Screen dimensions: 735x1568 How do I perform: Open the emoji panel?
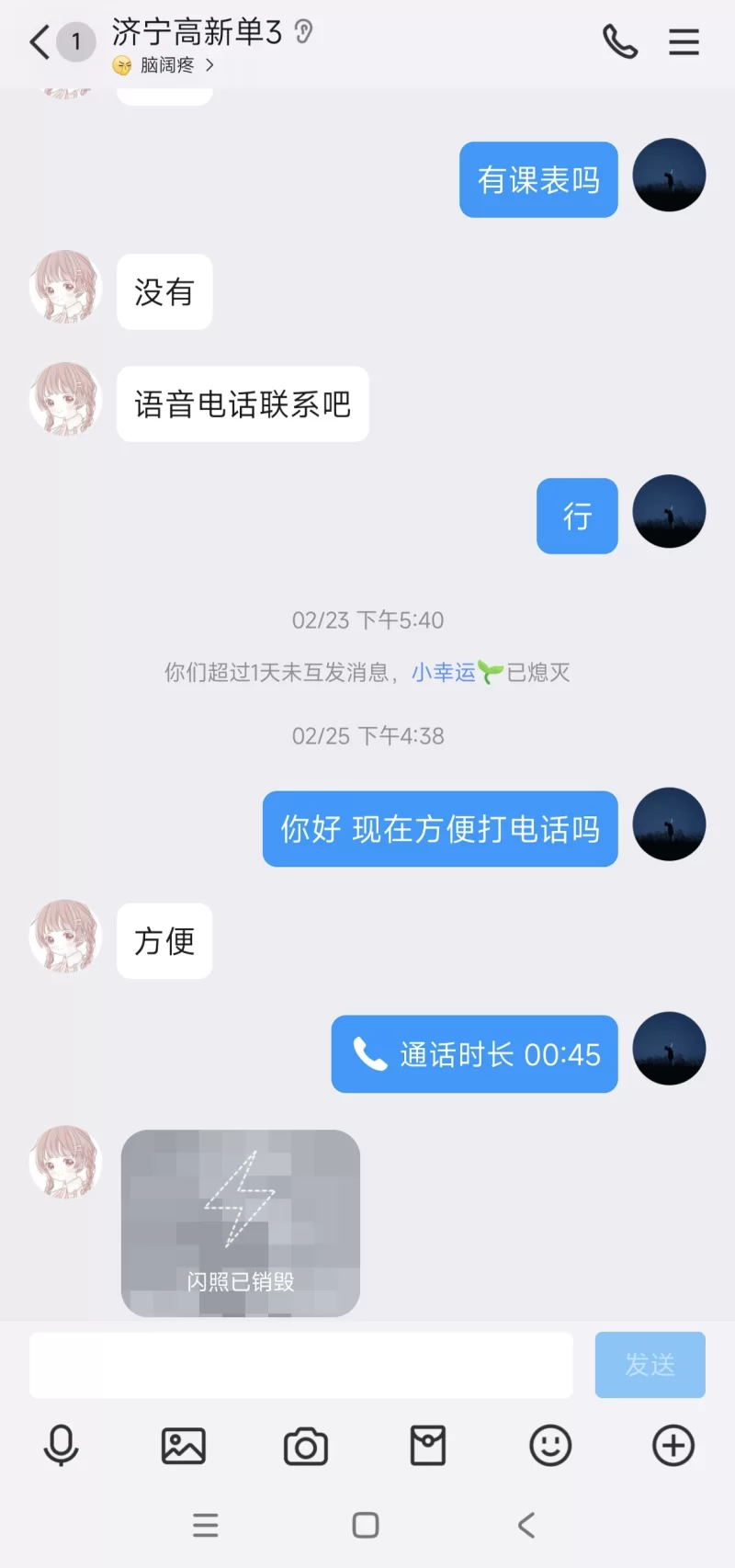[x=550, y=1446]
